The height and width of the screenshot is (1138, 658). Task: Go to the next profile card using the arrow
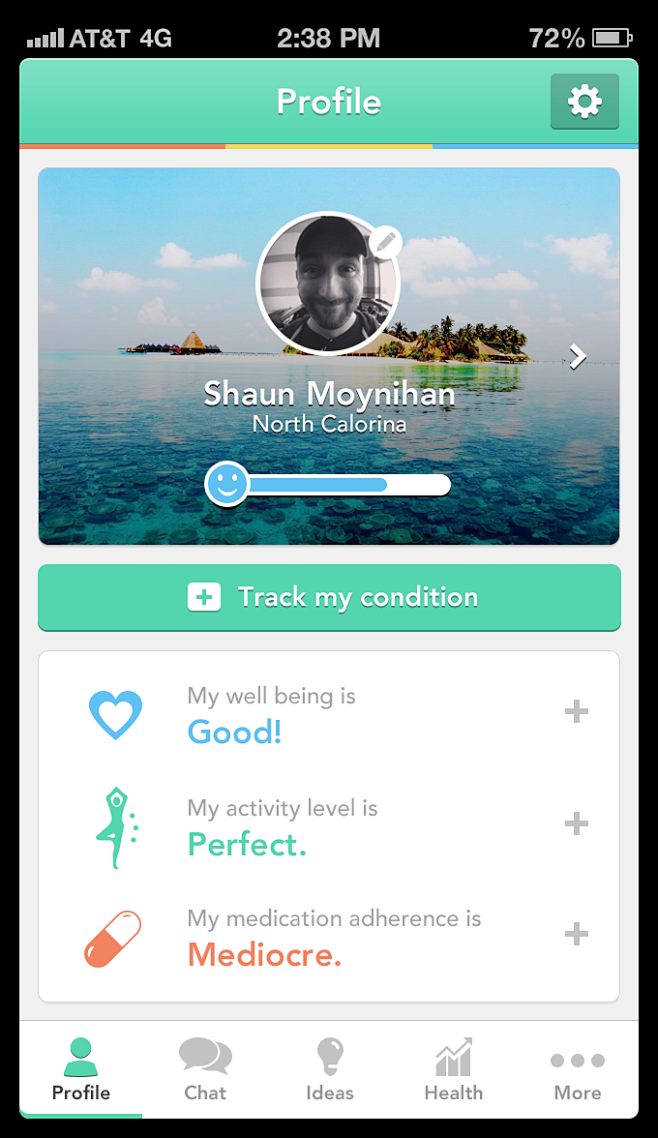[x=577, y=356]
